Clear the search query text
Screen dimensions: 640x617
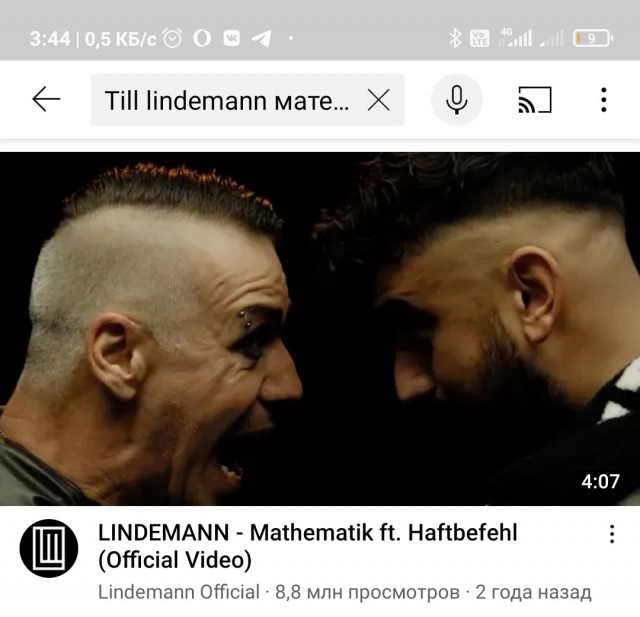coord(378,99)
